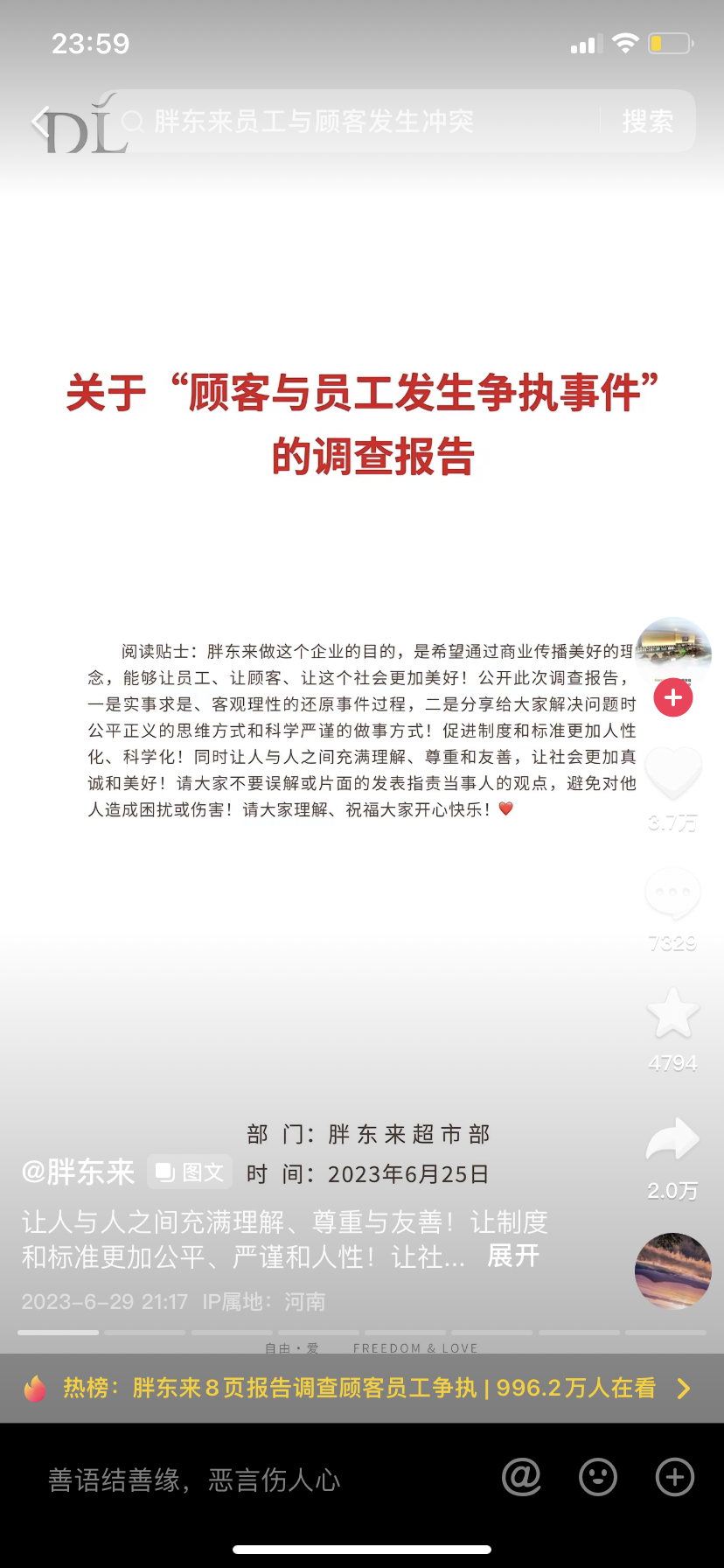Open the comments bubble icon
The width and height of the screenshot is (724, 1568).
tap(672, 894)
